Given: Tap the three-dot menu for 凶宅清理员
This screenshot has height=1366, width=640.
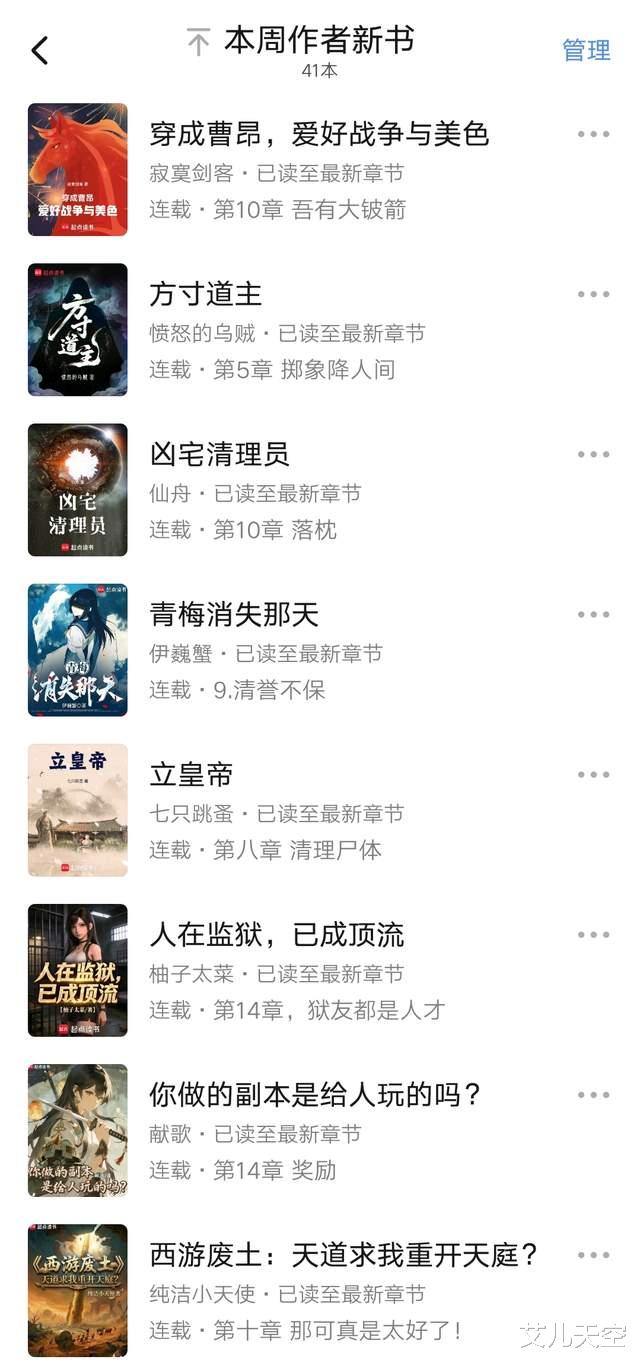Looking at the screenshot, I should [x=593, y=455].
